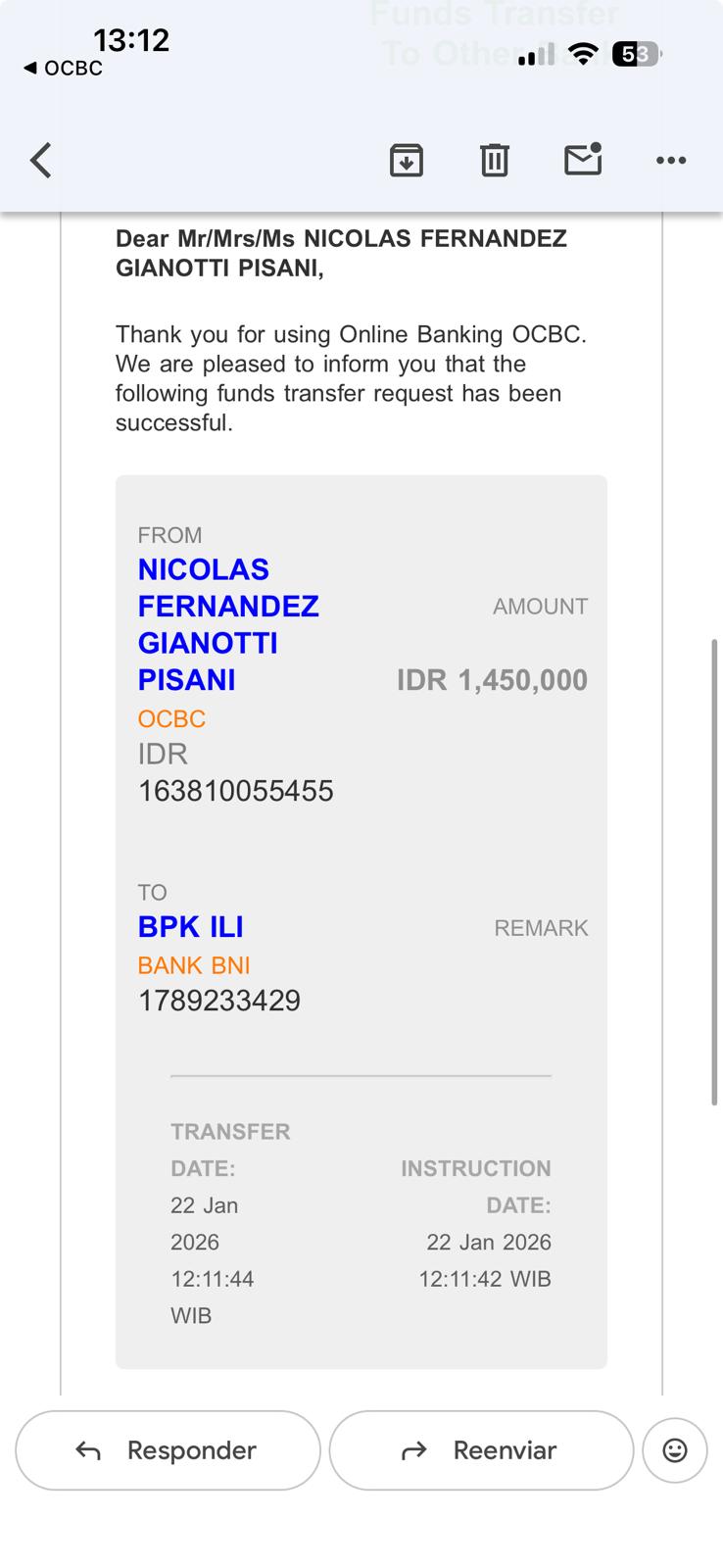This screenshot has height=1568, width=723.
Task: Forward the email with Reenviar
Action: click(481, 1450)
